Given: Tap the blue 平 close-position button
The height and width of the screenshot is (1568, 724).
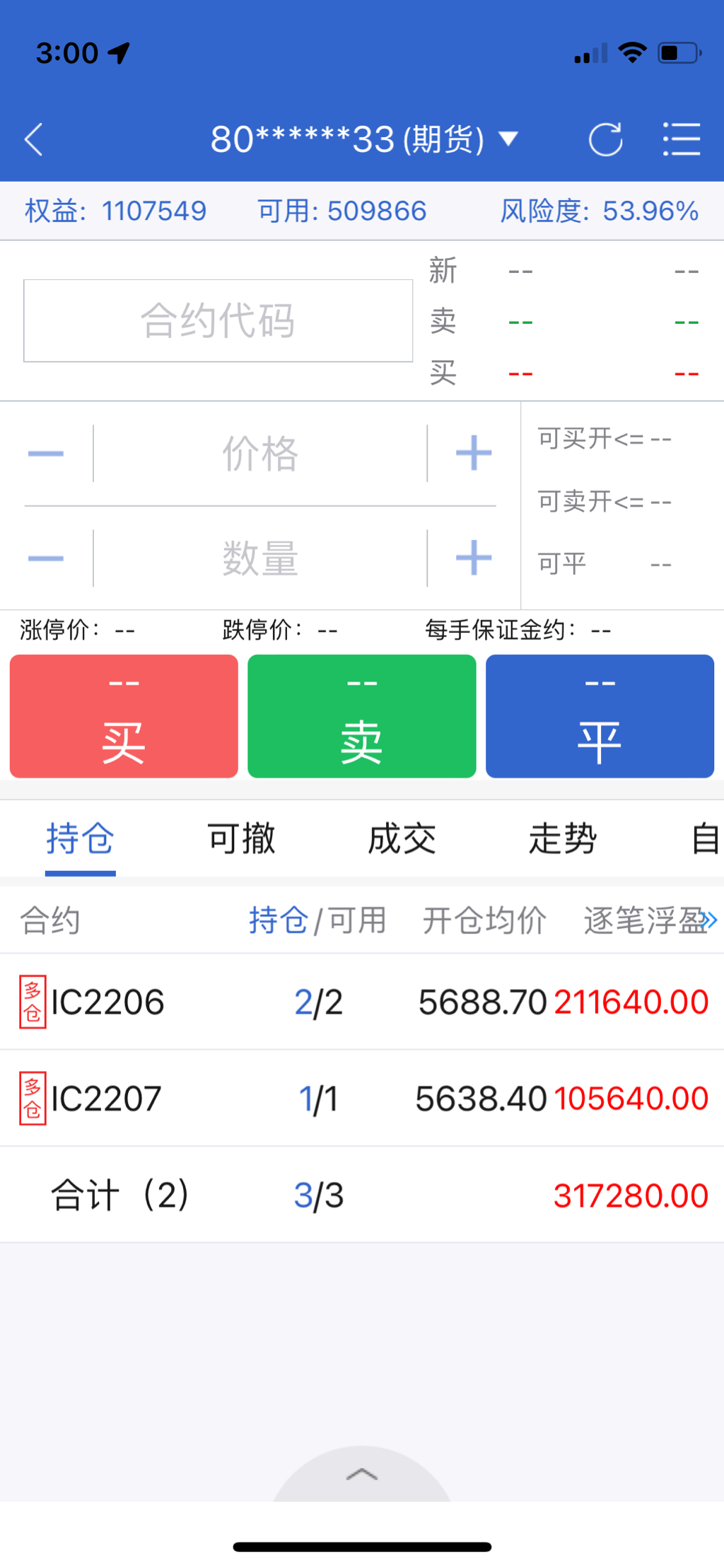Looking at the screenshot, I should [600, 716].
